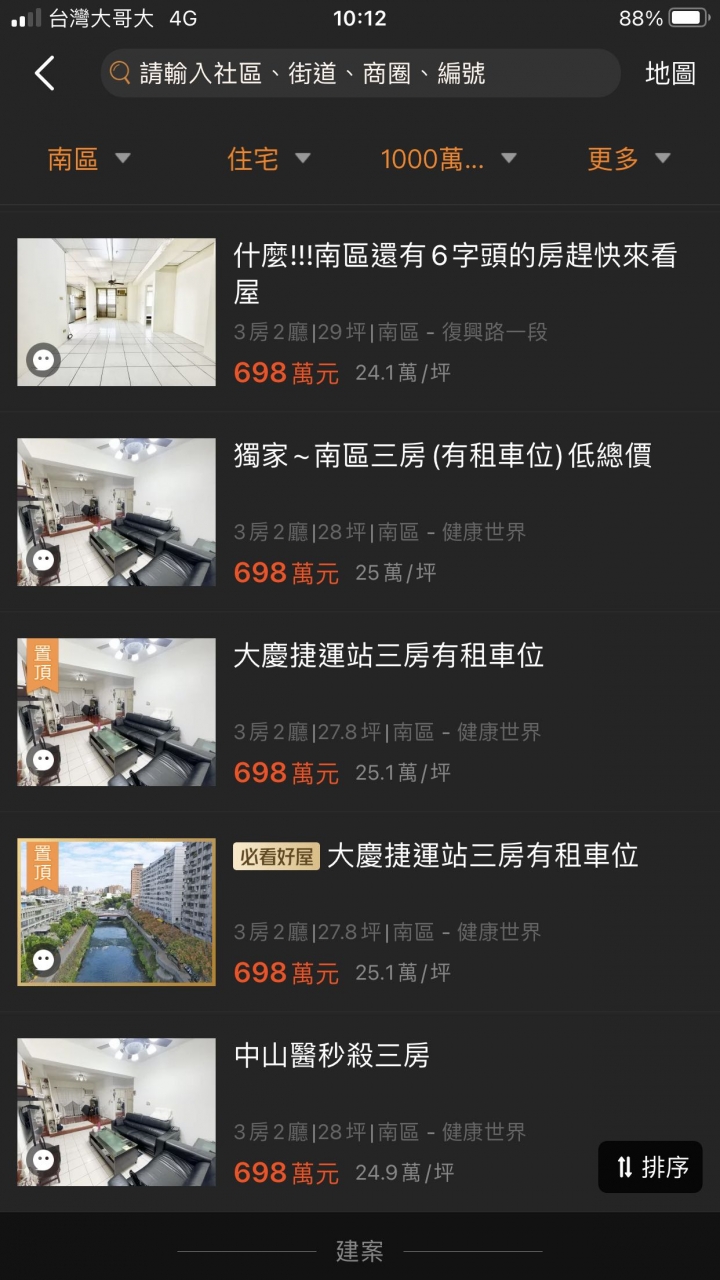Open listing 獨家~南區三房 (有租車位) 低總價
Screen dimensions: 720x1280
[442, 457]
